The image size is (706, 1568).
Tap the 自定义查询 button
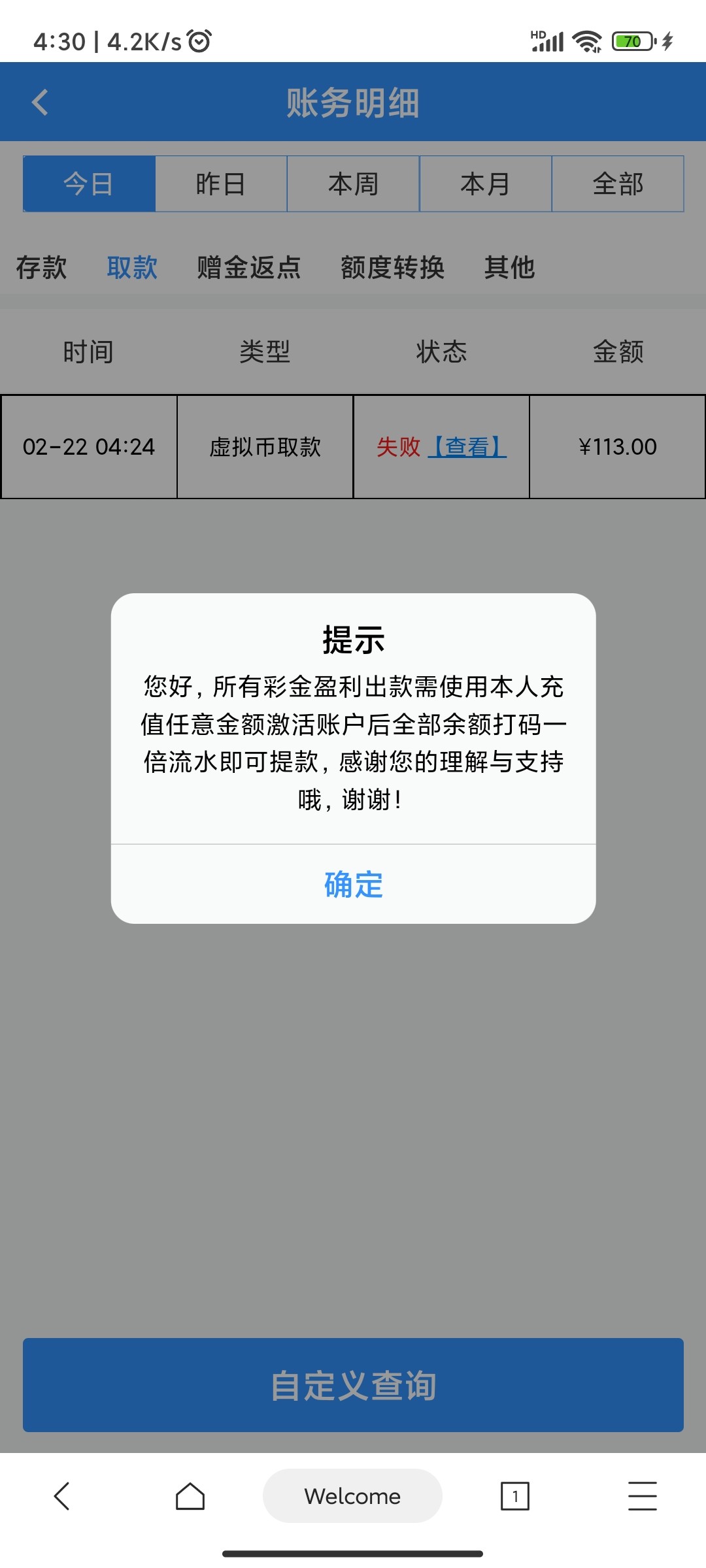tap(353, 1385)
